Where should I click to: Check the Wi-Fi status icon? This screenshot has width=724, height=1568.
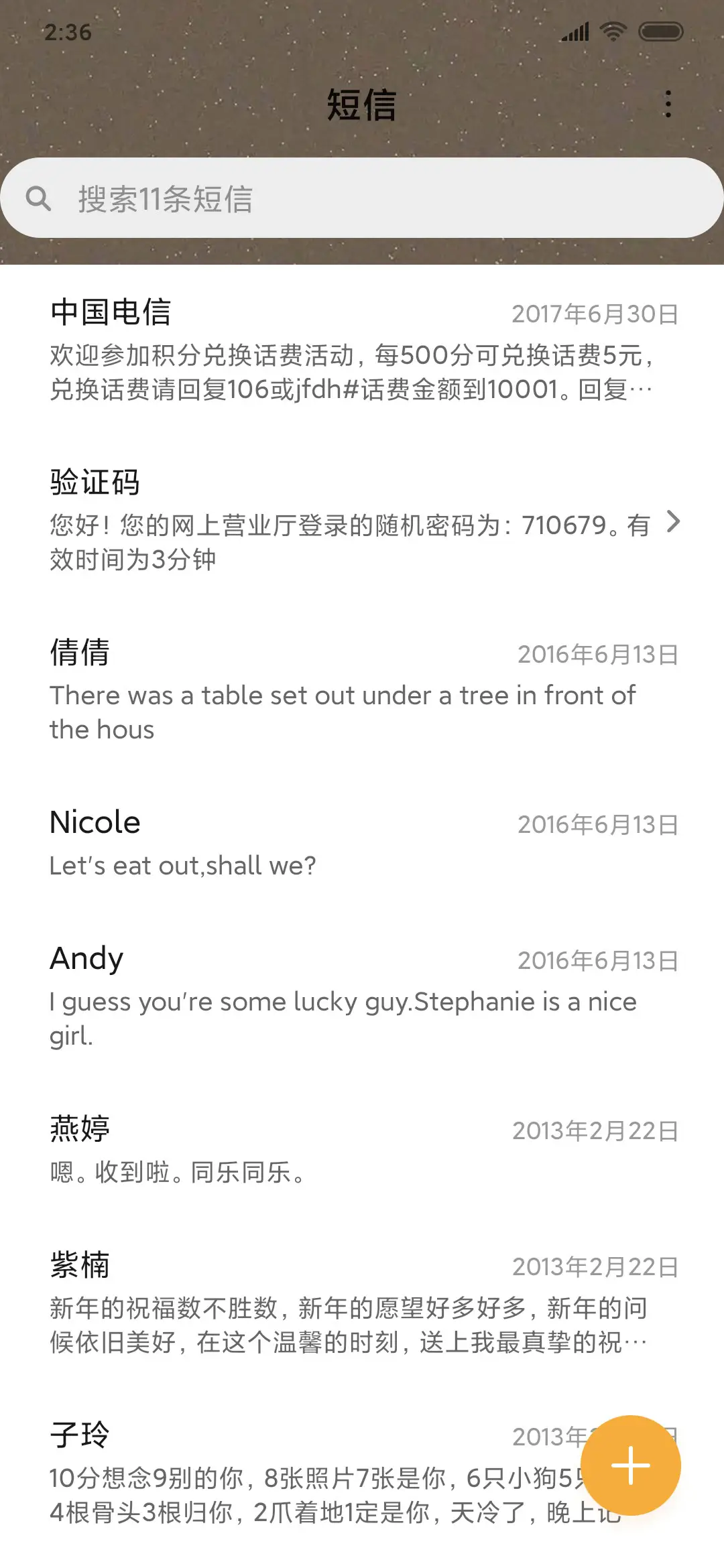(612, 31)
